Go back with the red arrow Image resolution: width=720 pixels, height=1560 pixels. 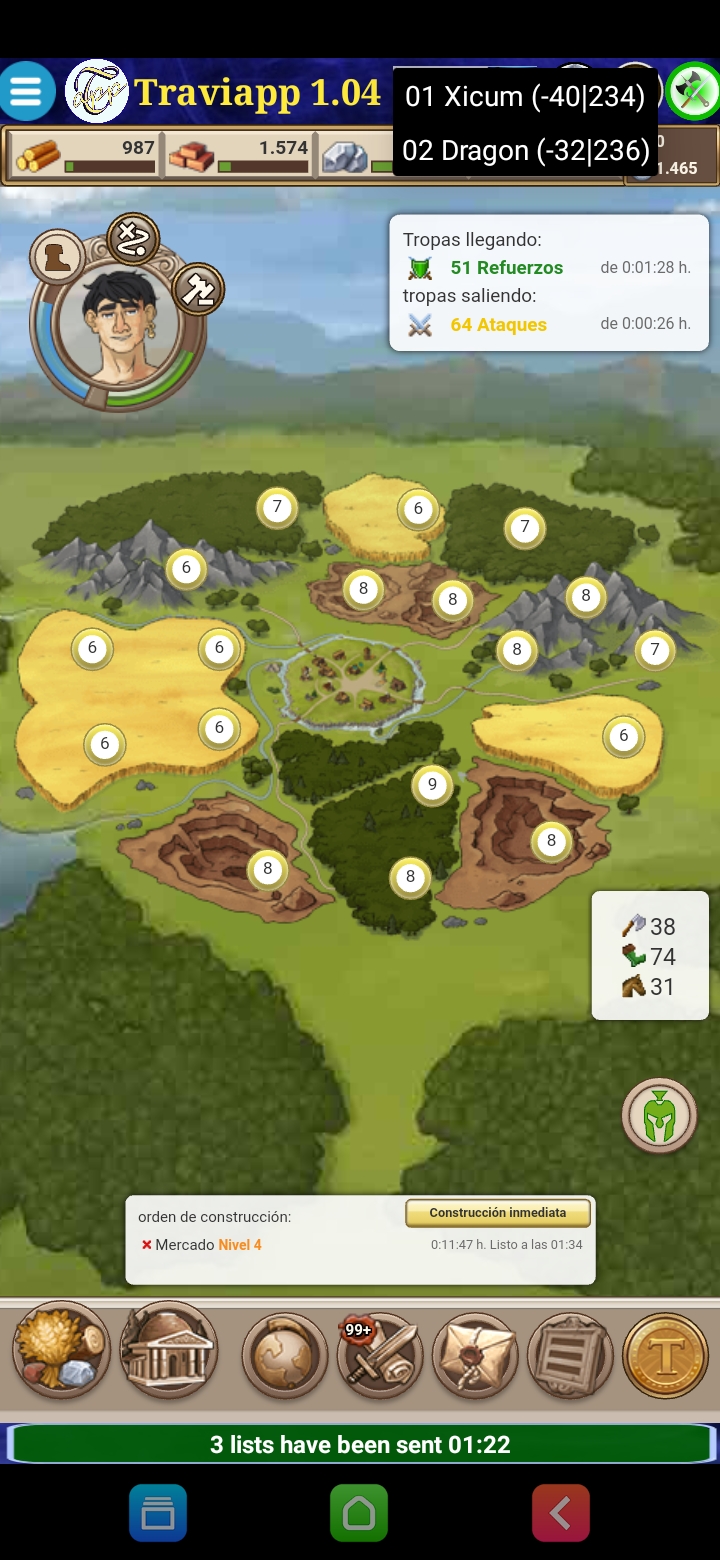[x=561, y=1513]
